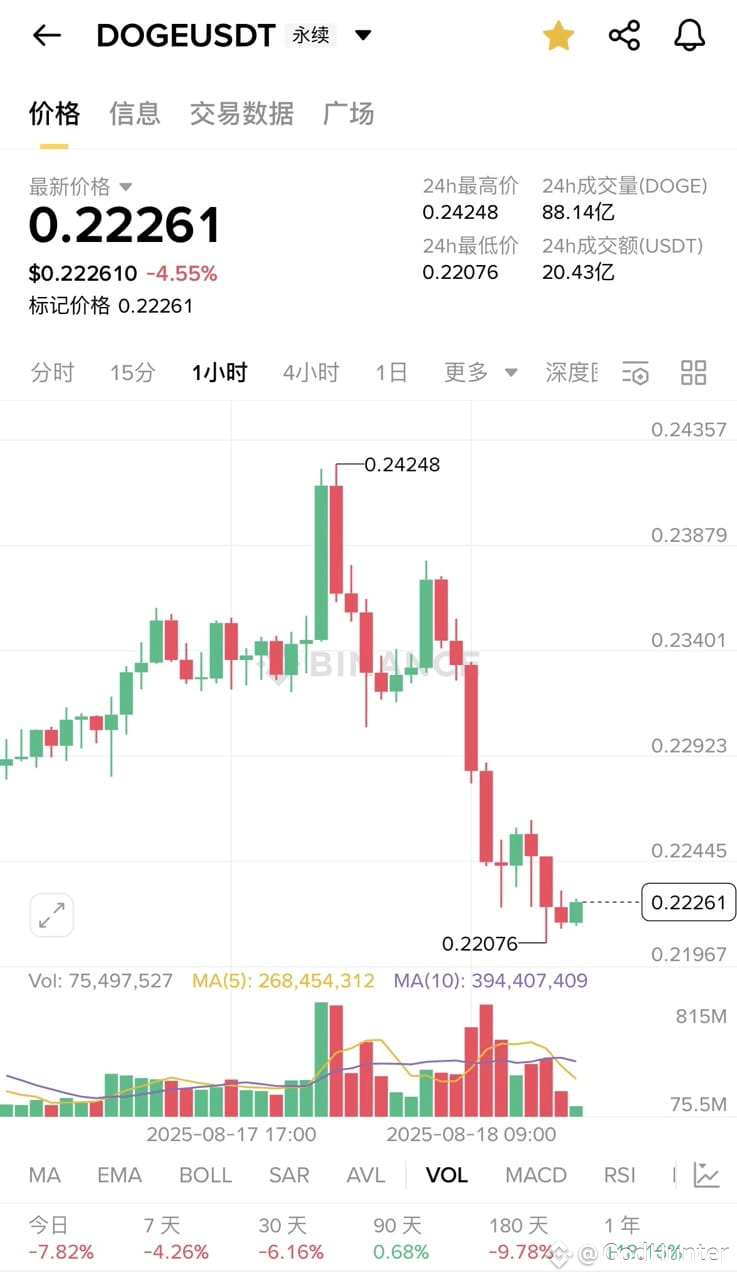Select the RSI indicator
The height and width of the screenshot is (1280, 737).
pos(620,1175)
